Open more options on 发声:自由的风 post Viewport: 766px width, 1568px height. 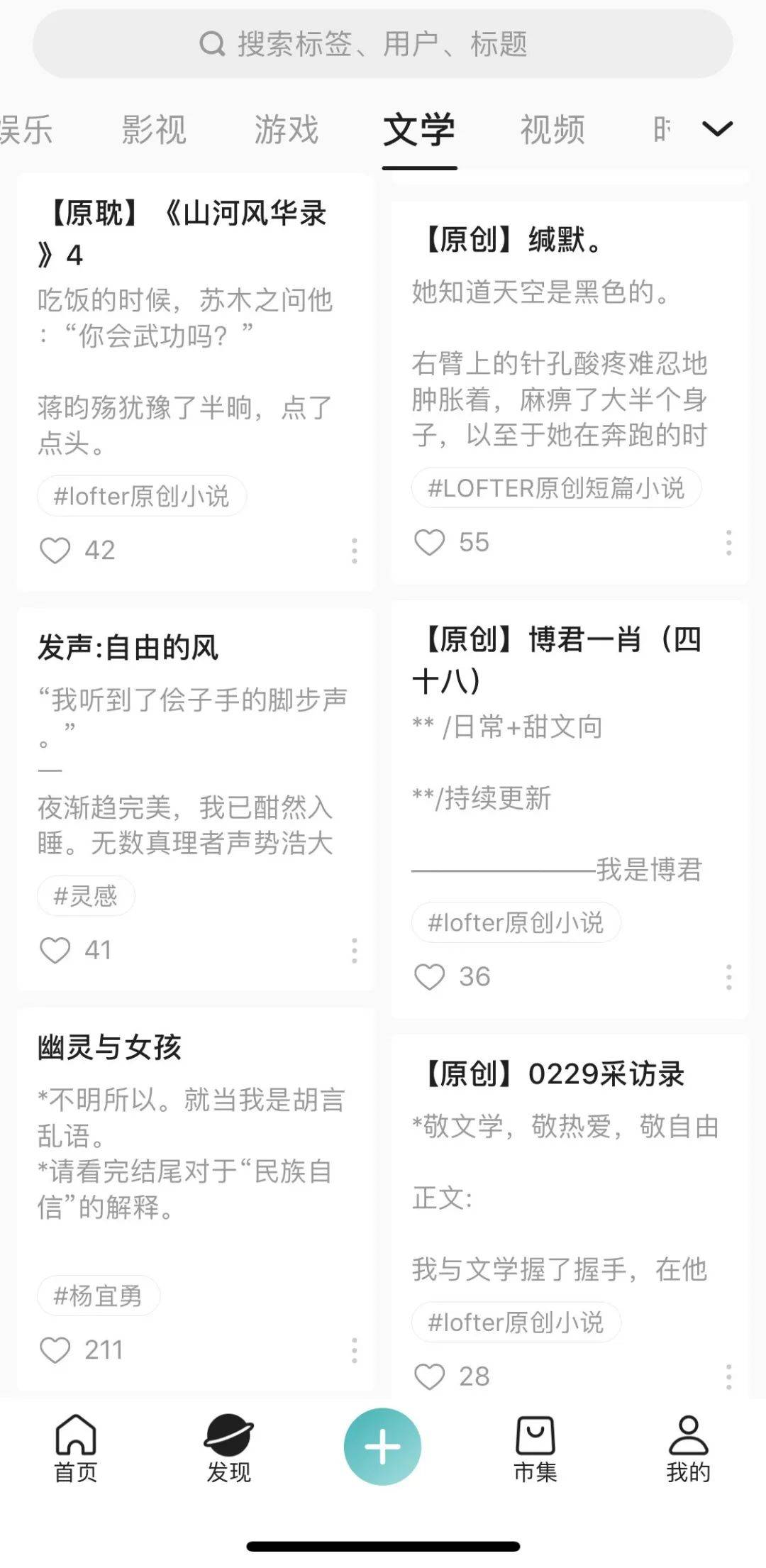[x=355, y=951]
